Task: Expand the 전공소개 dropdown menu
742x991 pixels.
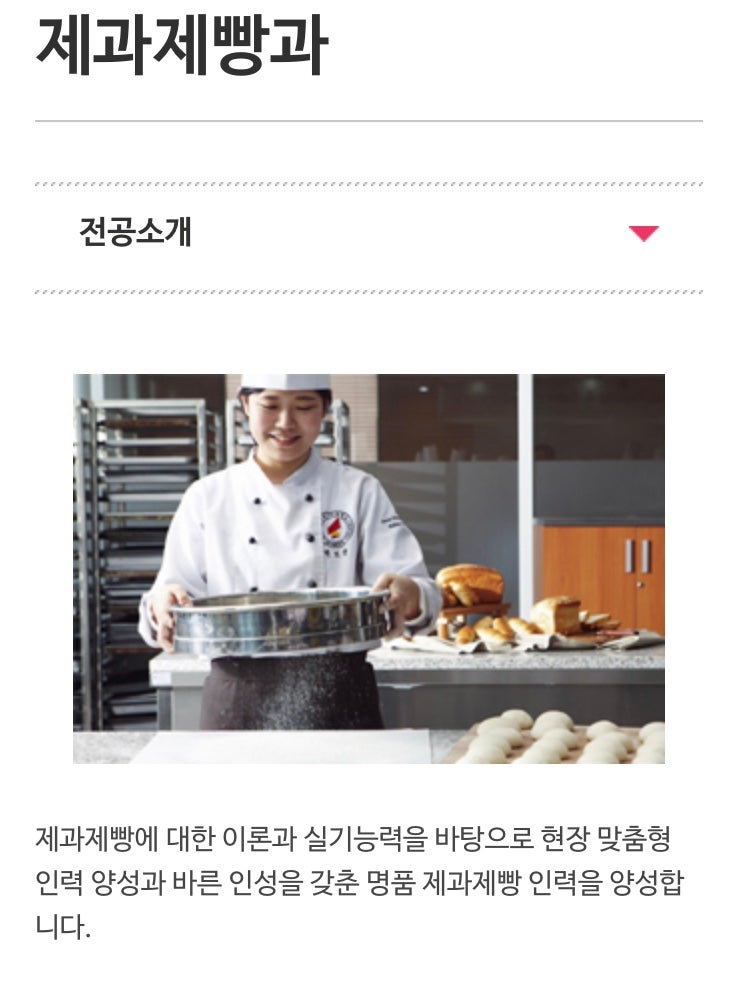Action: click(x=643, y=234)
